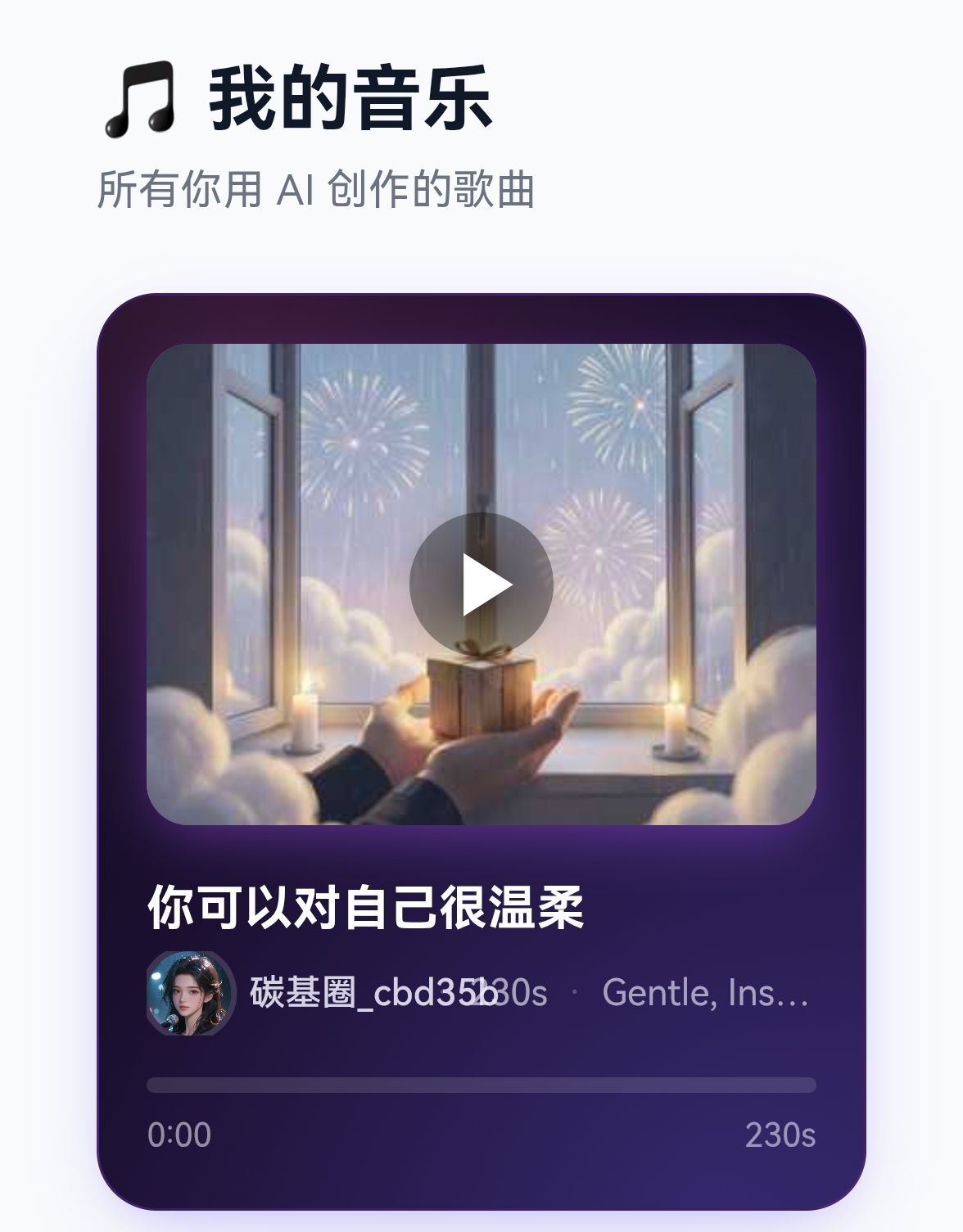963x1232 pixels.
Task: Open the song title 你可以对自己很温柔
Action: [x=365, y=907]
